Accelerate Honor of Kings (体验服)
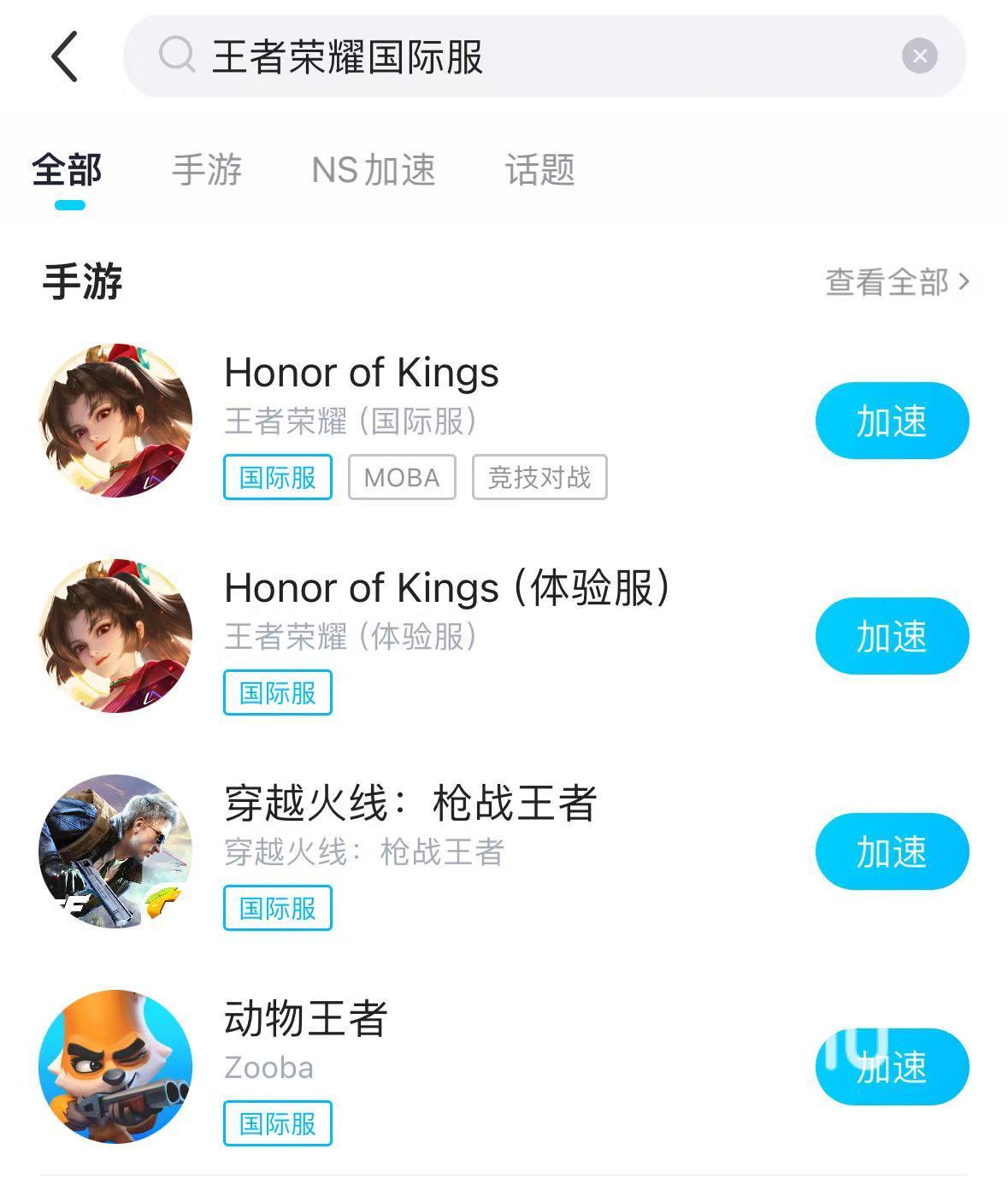Screen dimensions: 1008x1190 892,636
